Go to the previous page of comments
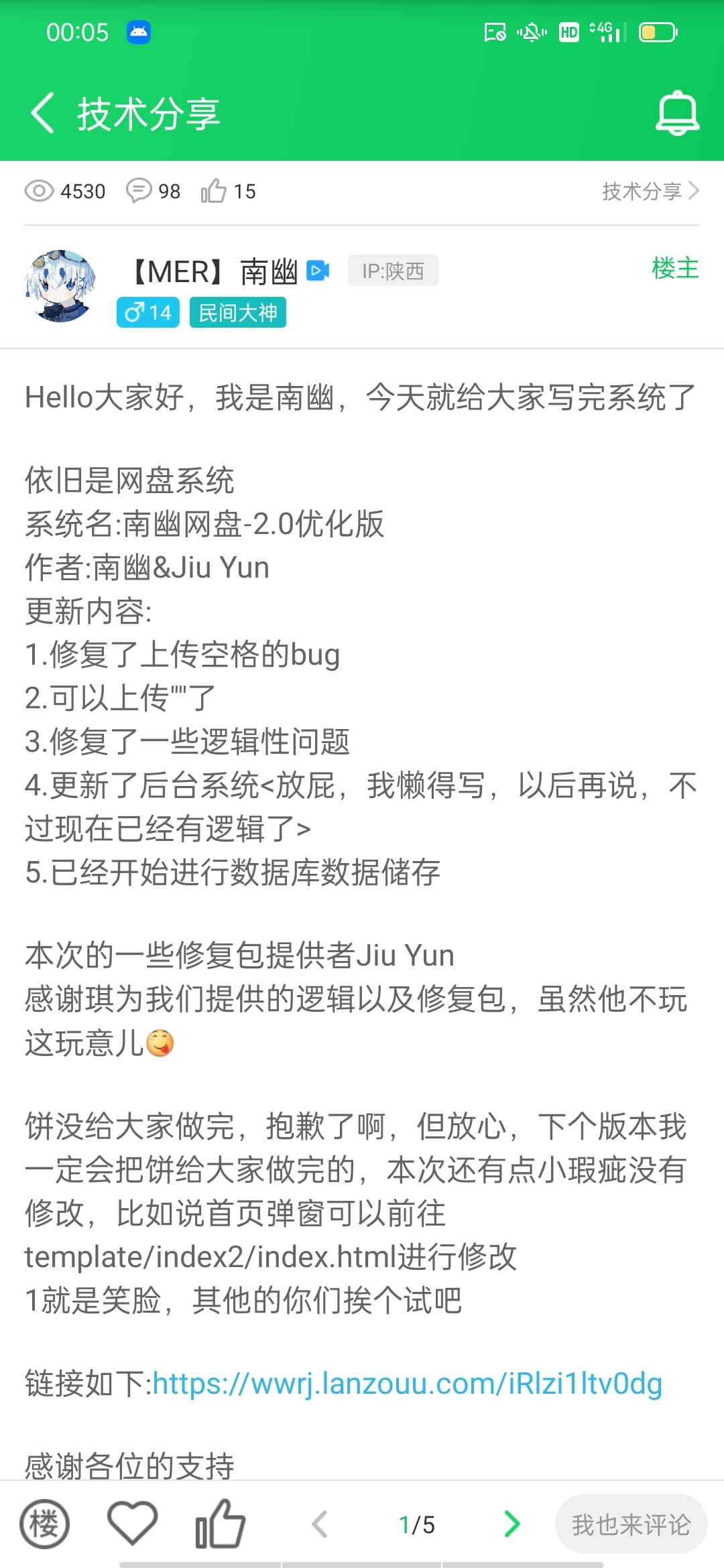This screenshot has width=724, height=1568. point(320,1524)
